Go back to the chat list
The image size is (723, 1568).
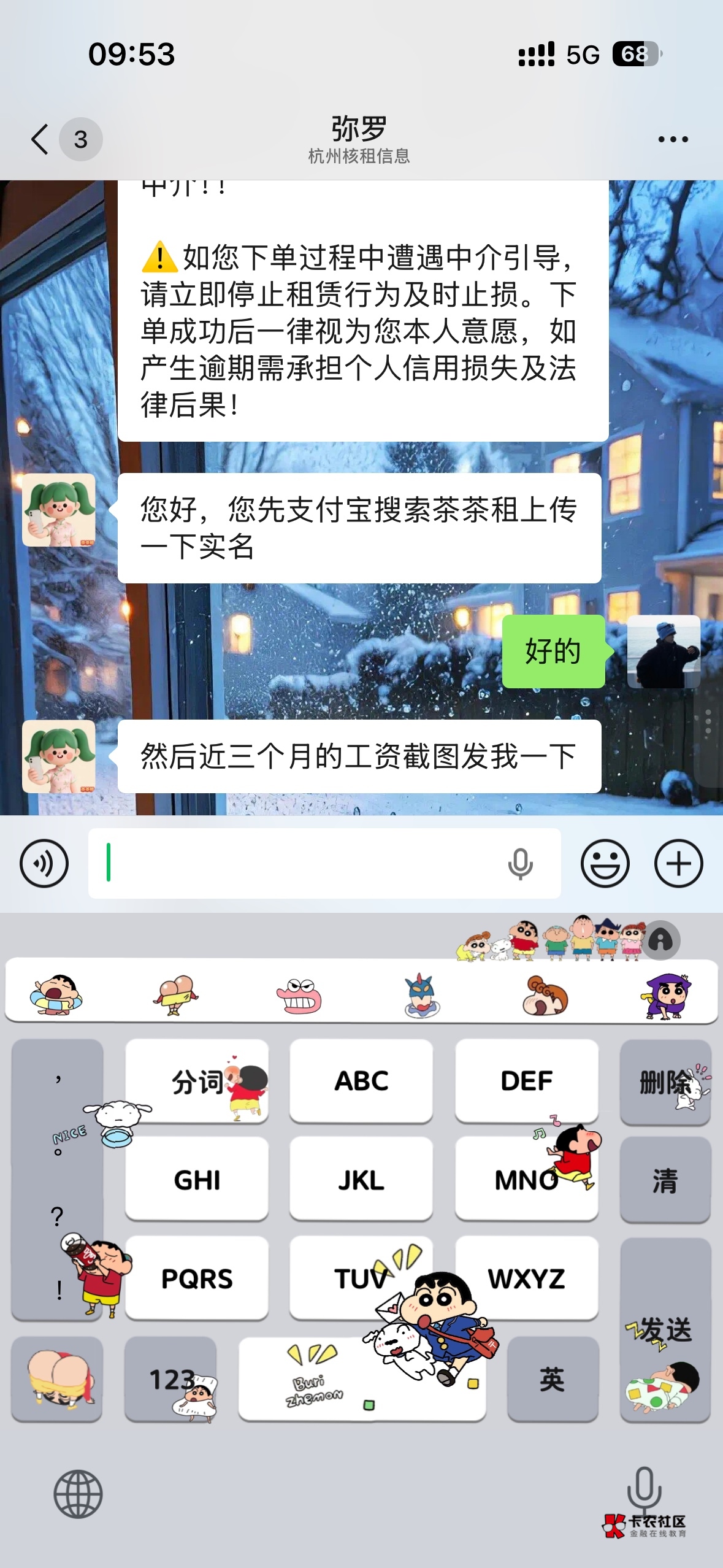40,139
